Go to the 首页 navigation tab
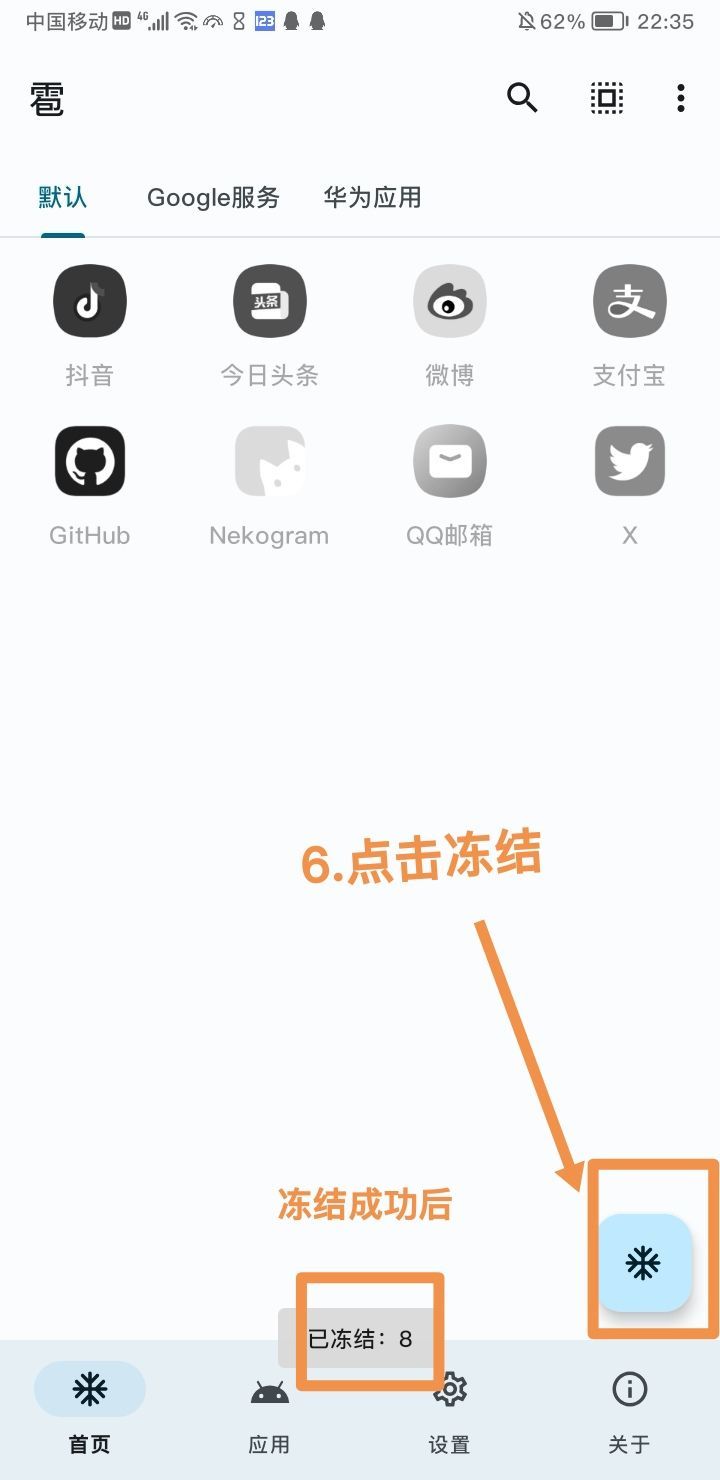Image resolution: width=720 pixels, height=1480 pixels. tap(90, 1407)
